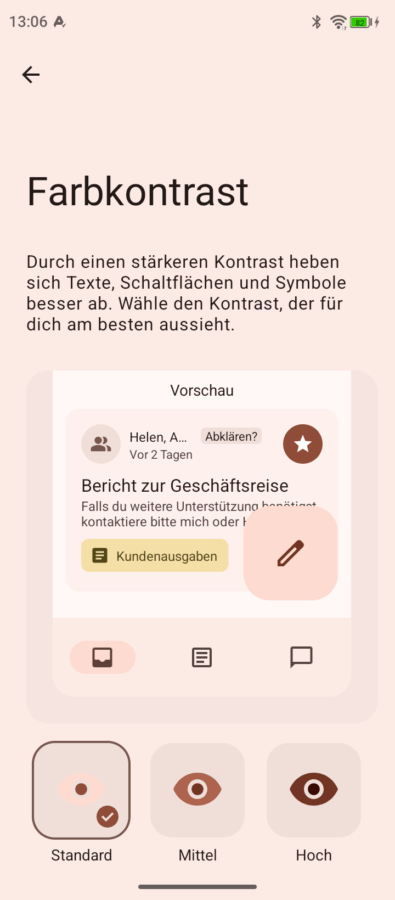Select the Standard contrast option

coord(81,790)
